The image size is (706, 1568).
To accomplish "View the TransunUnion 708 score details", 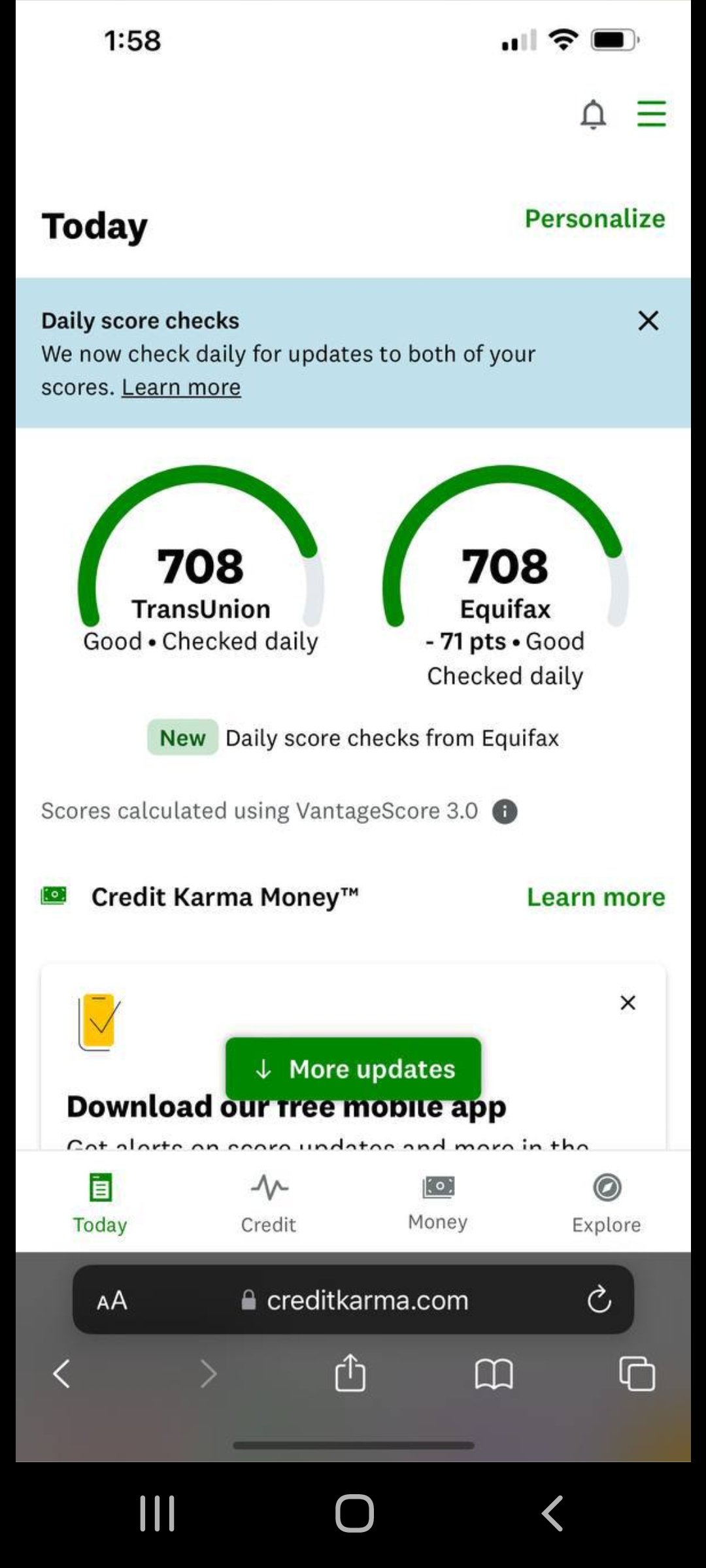I will click(x=201, y=566).
